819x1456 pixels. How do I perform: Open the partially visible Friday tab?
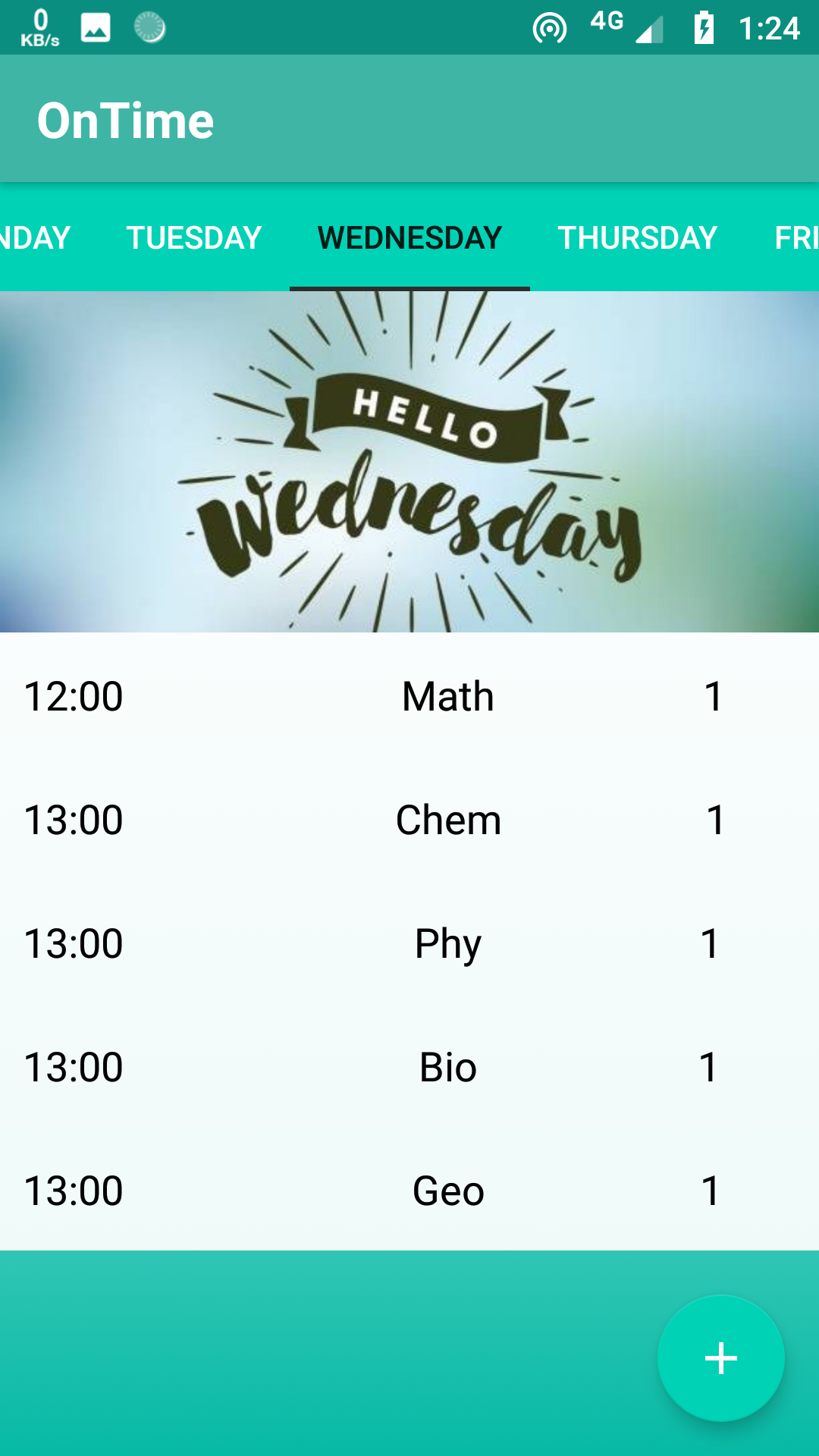pyautogui.click(x=795, y=238)
